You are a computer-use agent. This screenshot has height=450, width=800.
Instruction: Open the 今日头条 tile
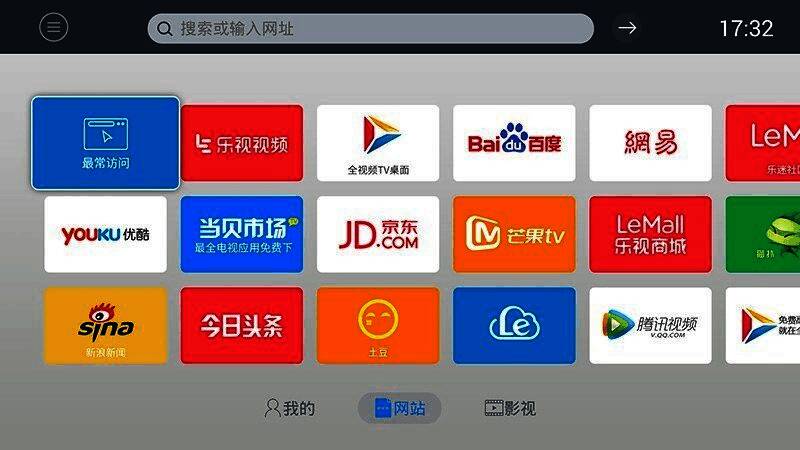241,325
